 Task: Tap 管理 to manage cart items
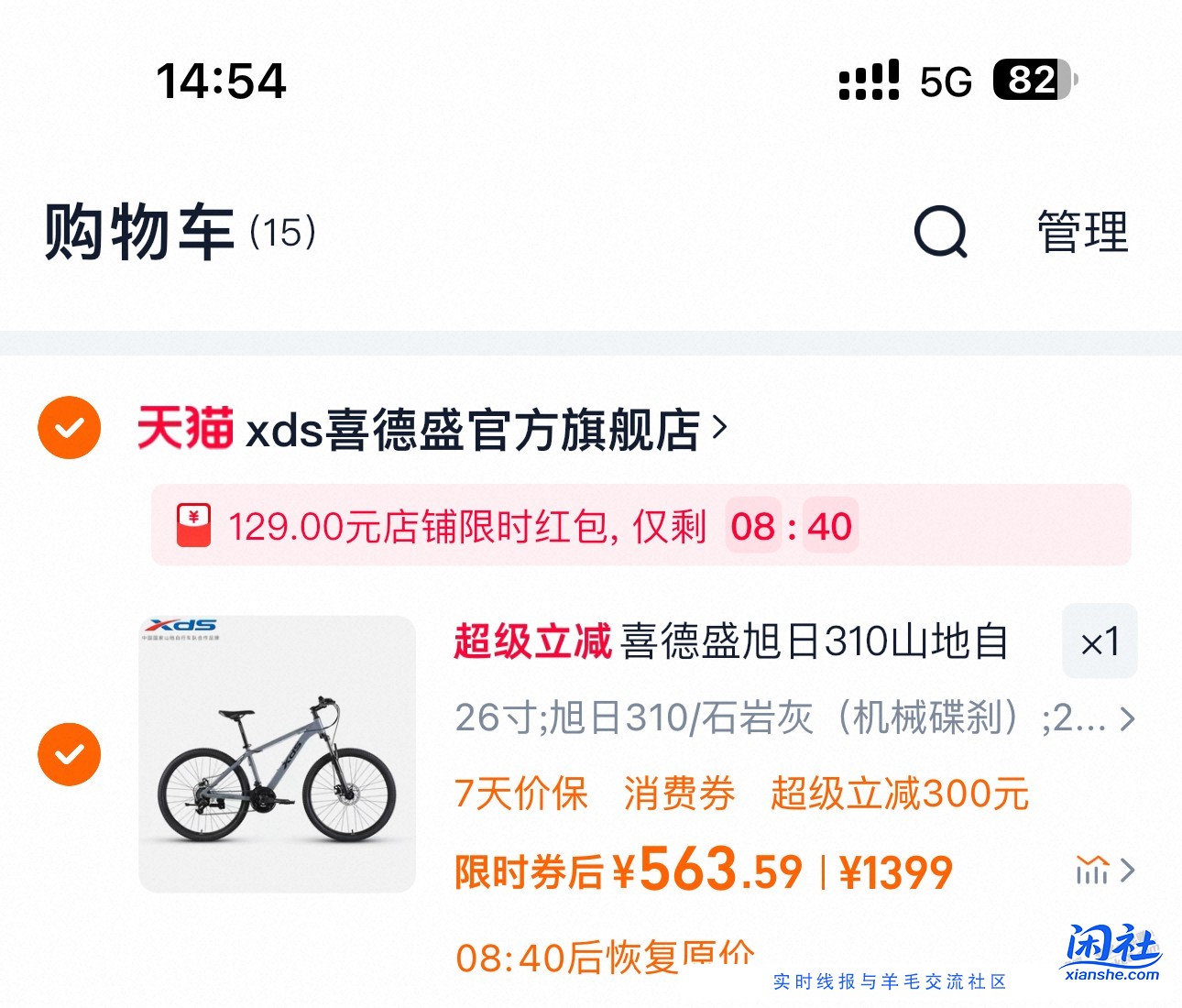(x=1082, y=232)
